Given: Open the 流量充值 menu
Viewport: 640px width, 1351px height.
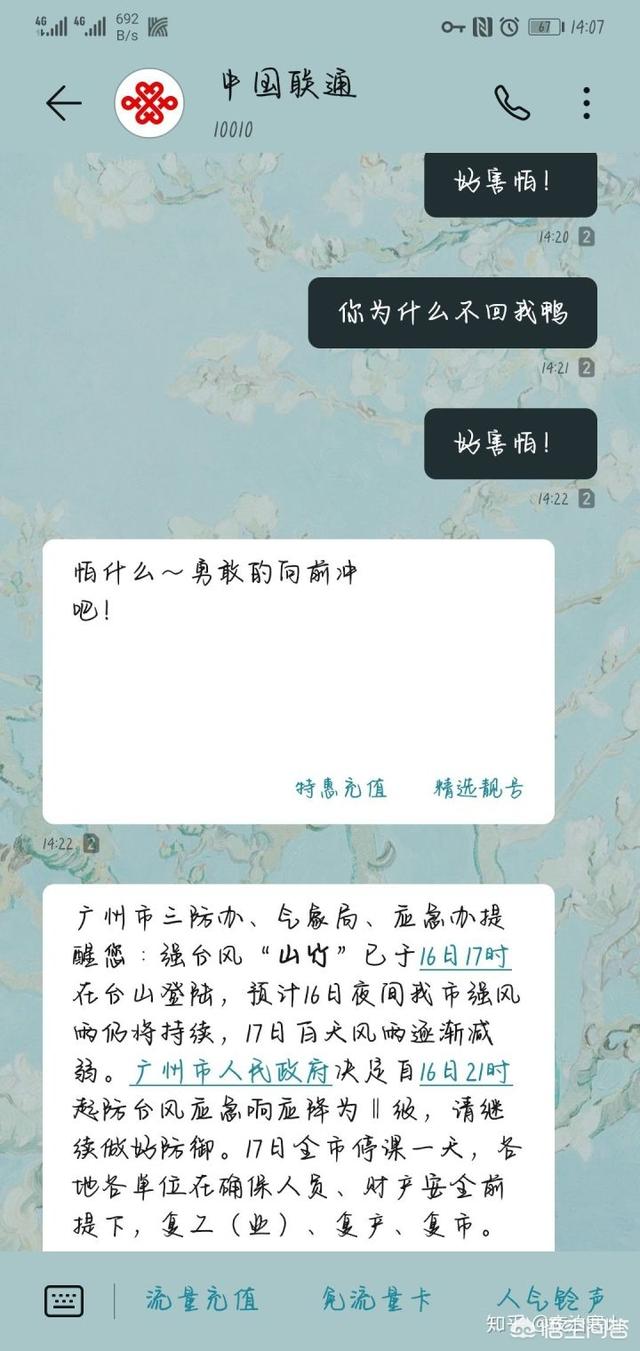Looking at the screenshot, I should (x=201, y=1300).
